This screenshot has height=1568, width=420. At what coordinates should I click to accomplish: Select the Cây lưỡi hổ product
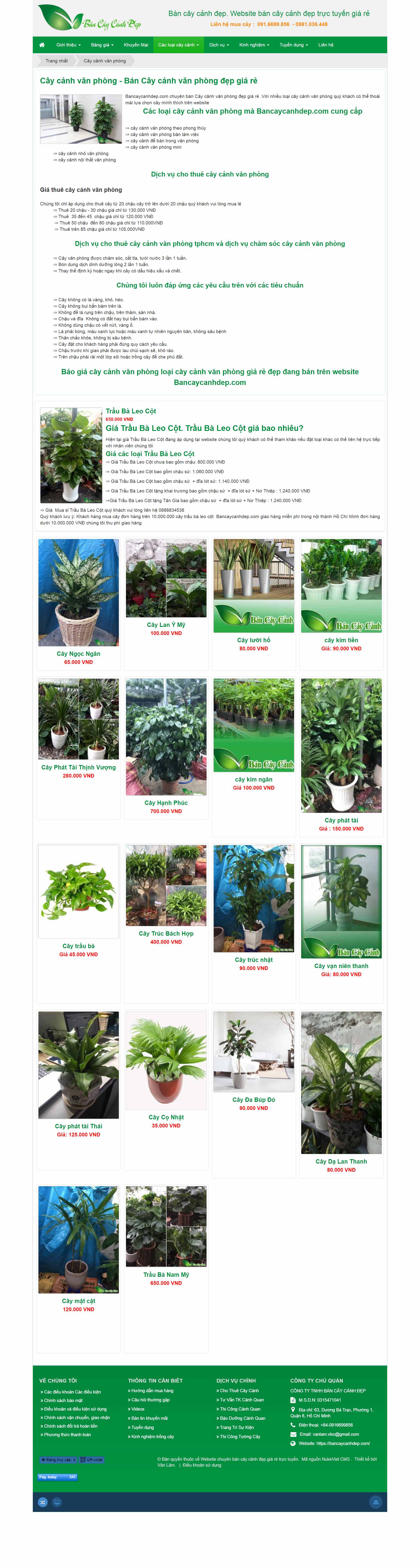point(254,640)
